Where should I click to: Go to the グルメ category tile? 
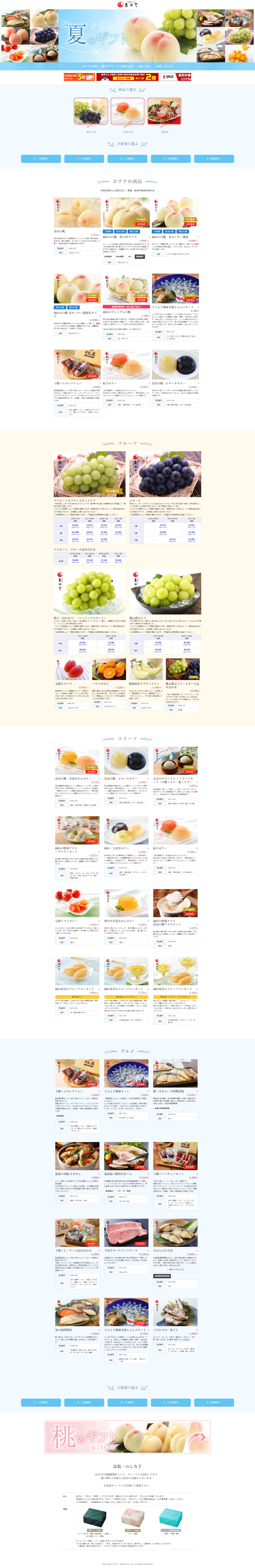point(165,112)
